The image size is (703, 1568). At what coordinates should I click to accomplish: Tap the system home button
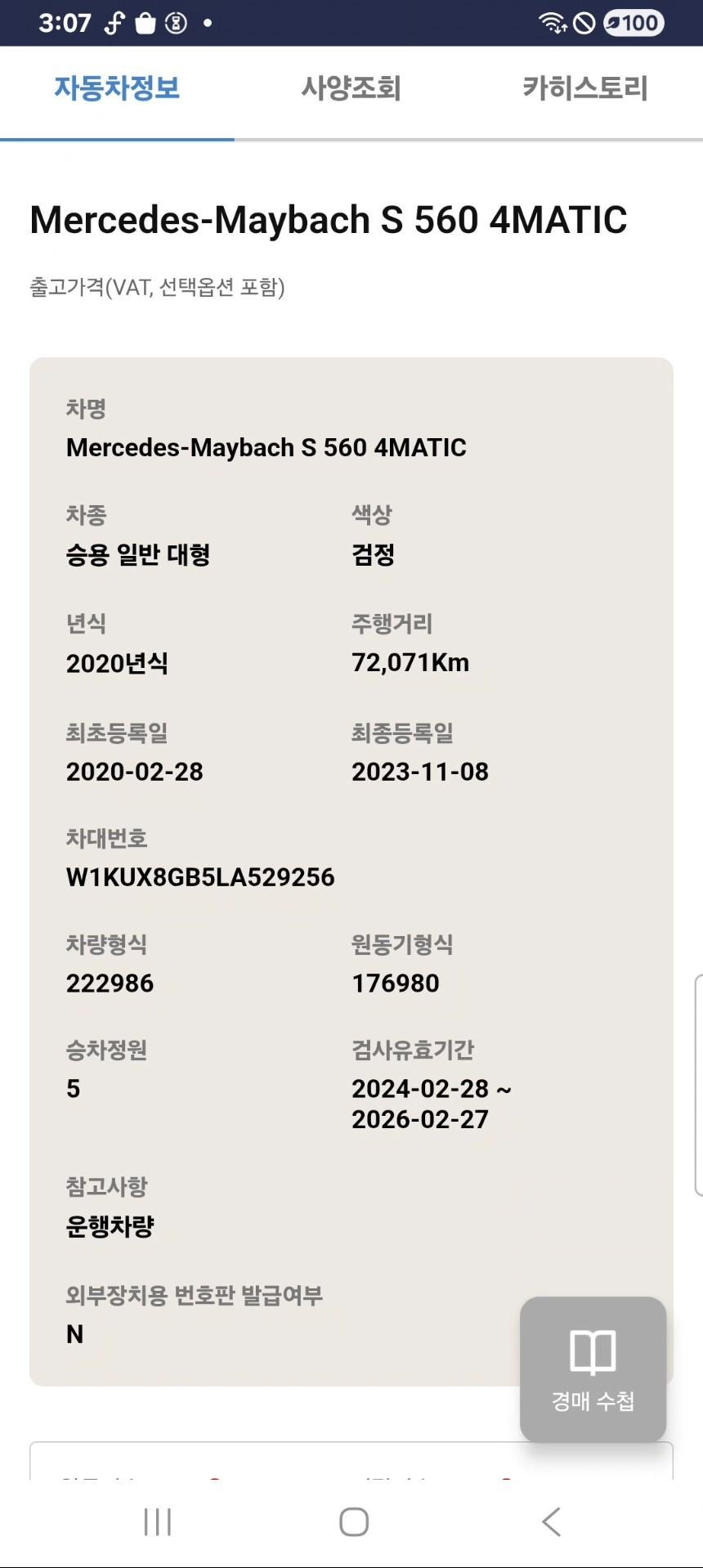click(353, 1522)
